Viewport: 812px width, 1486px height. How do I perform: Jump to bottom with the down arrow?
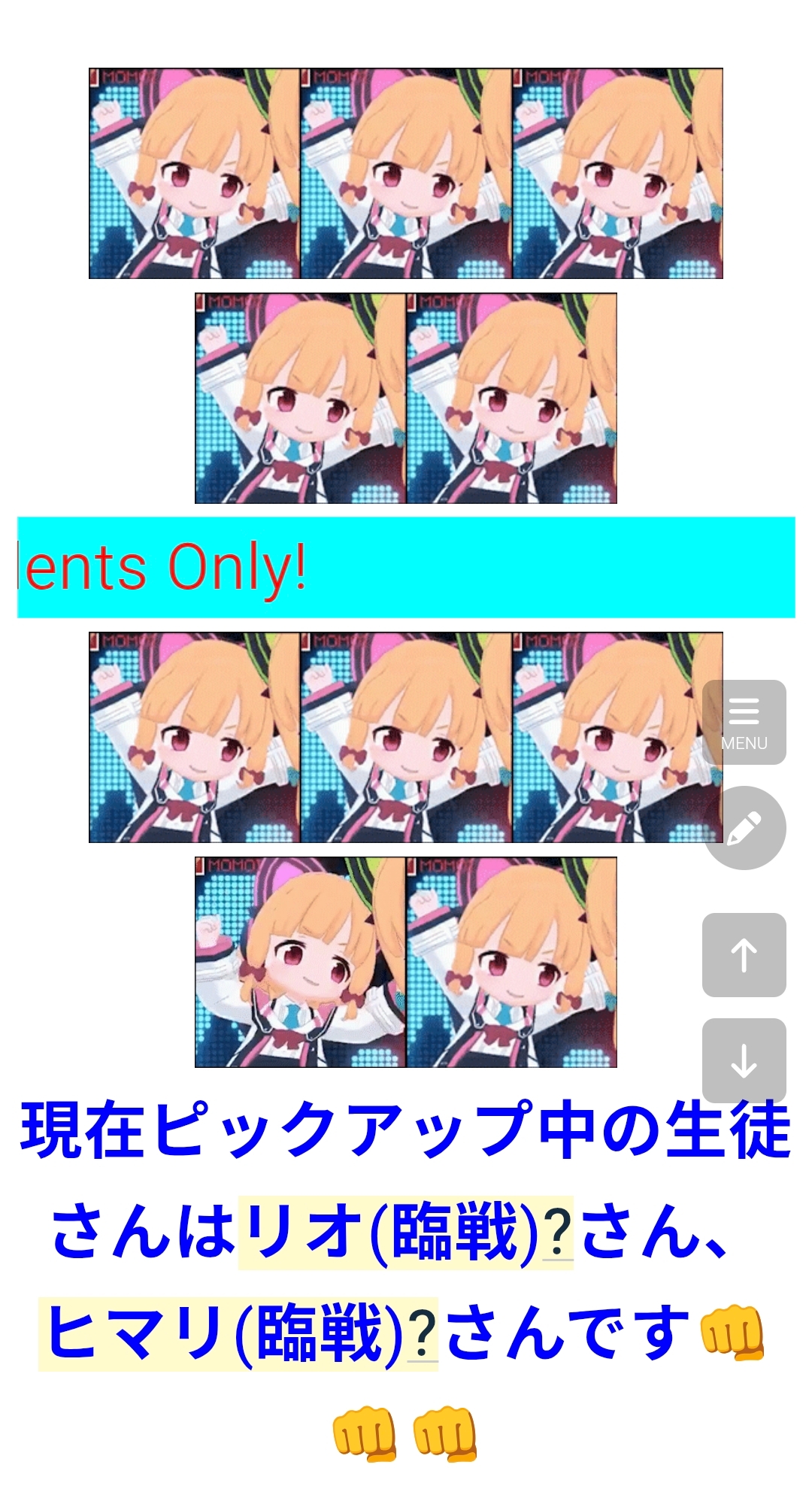click(744, 1060)
